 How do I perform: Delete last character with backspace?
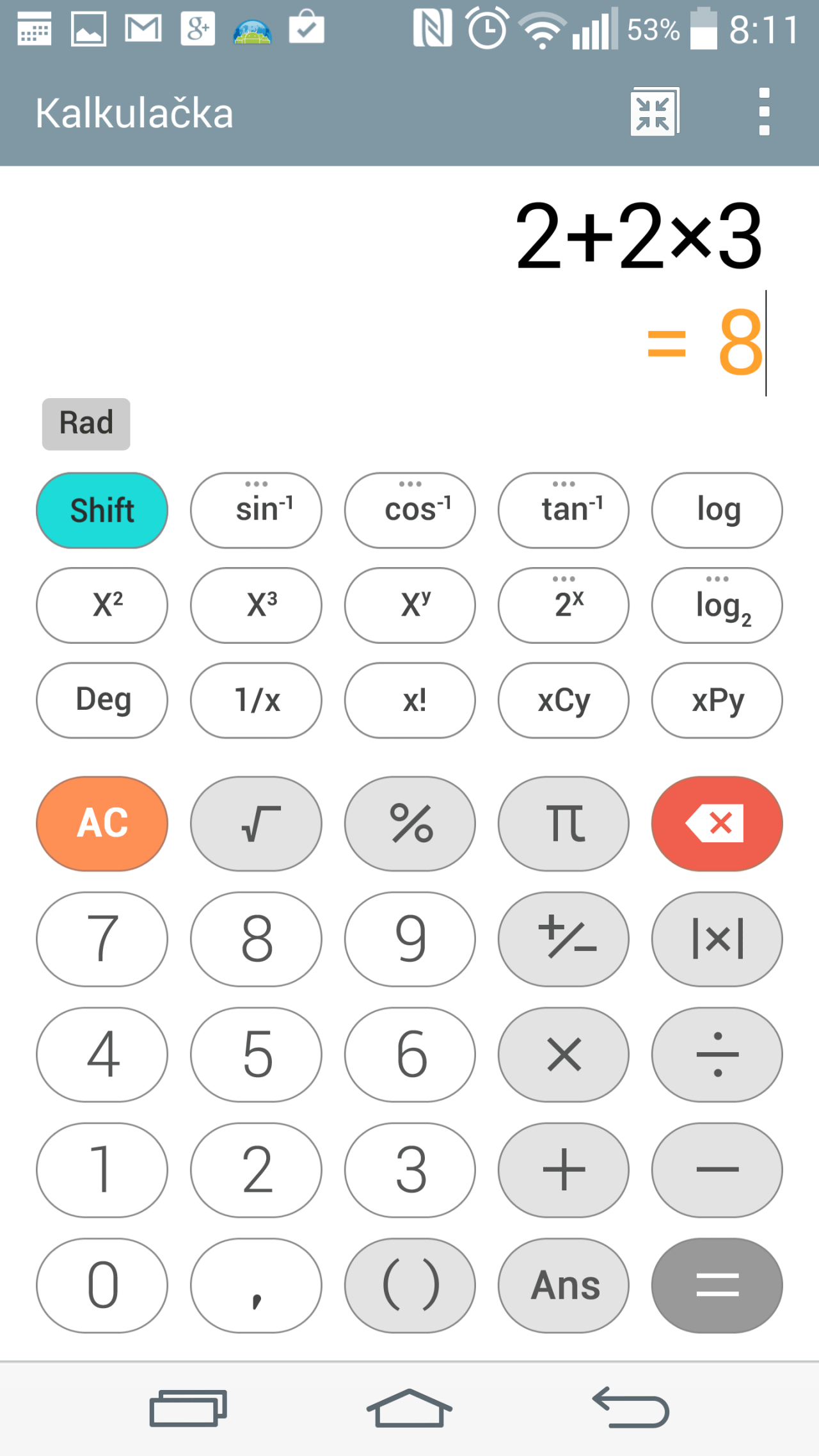coord(717,824)
